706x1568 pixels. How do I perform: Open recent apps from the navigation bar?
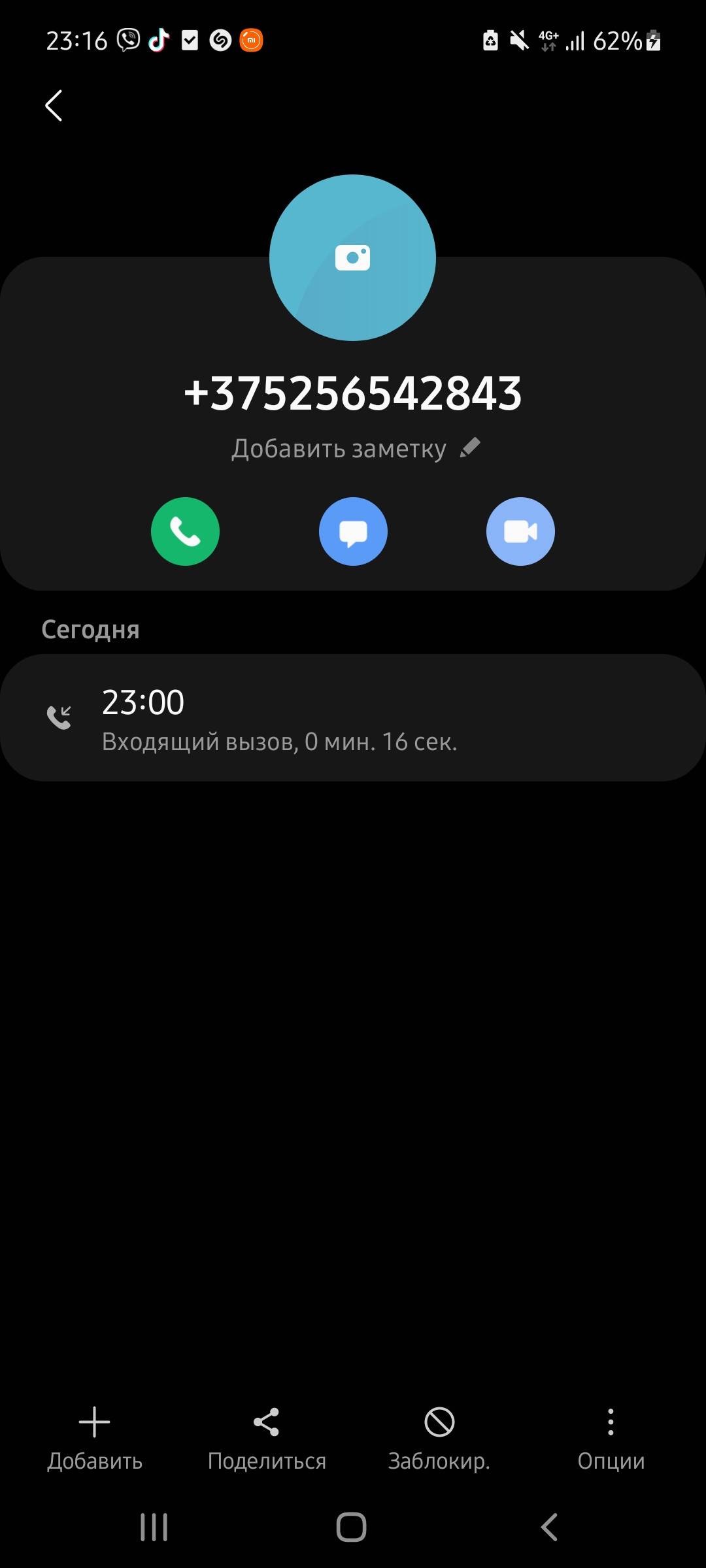[154, 1527]
